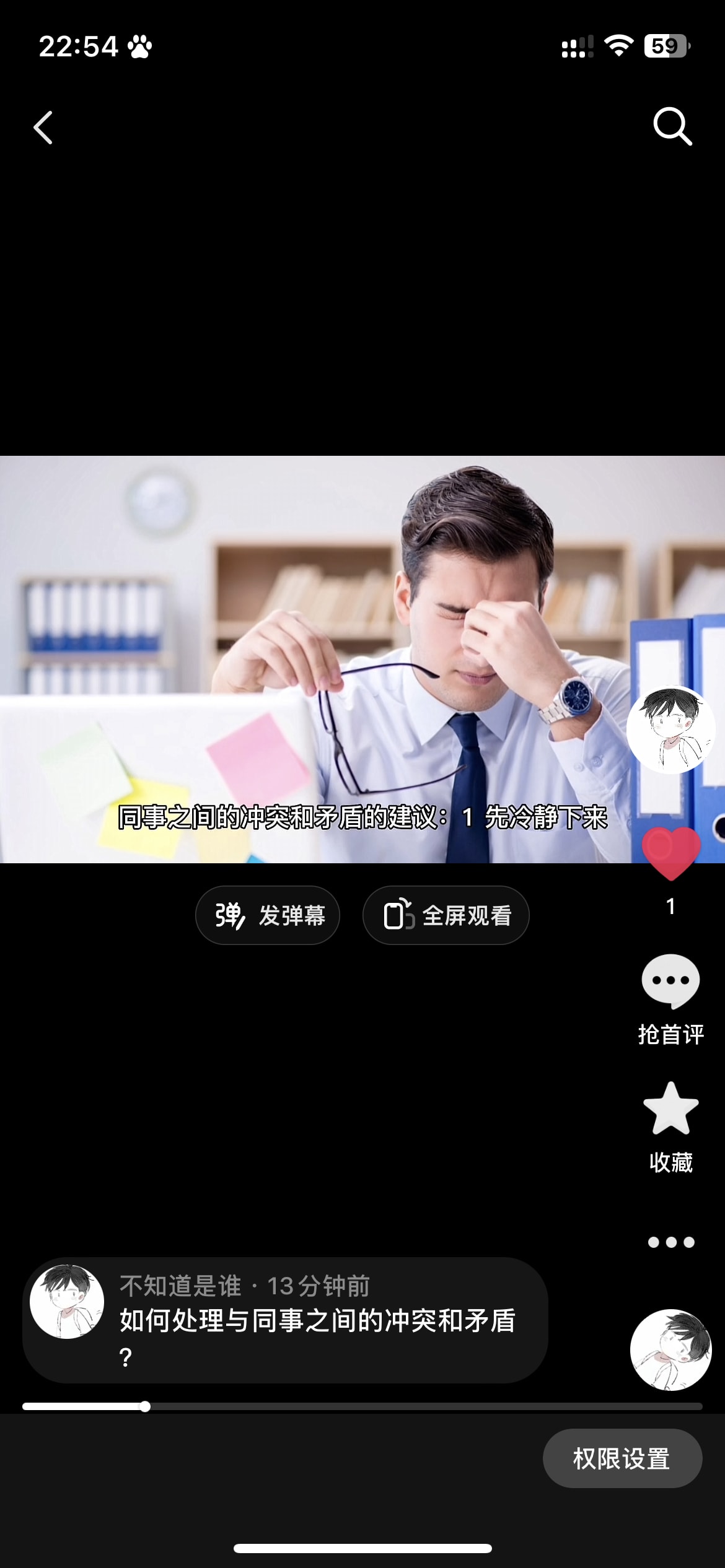Tap 发弹幕 to send a bullet comment
Image resolution: width=725 pixels, height=1568 pixels.
pyautogui.click(x=268, y=915)
